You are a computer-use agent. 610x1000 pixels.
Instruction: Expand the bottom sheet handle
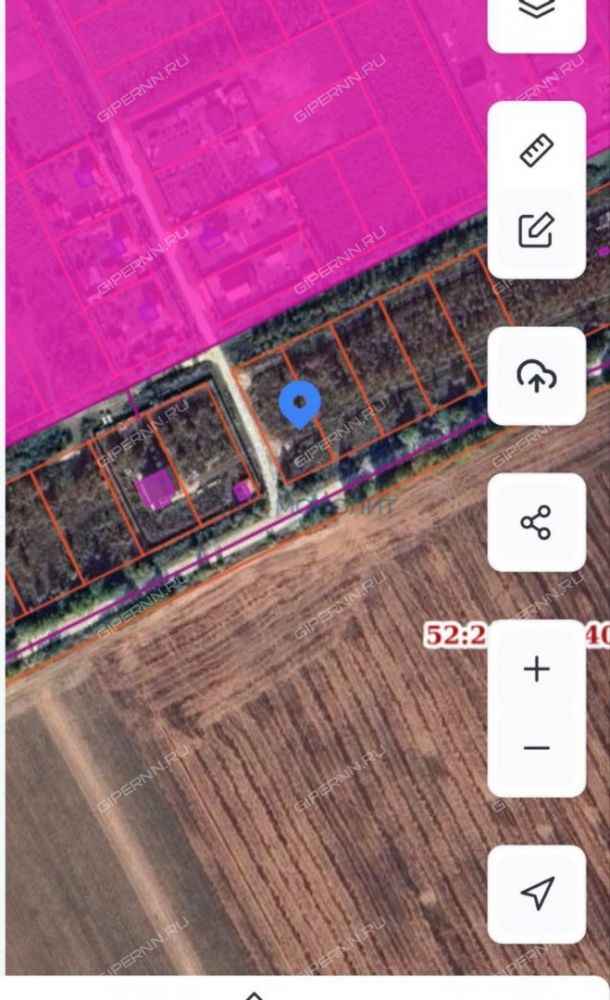click(x=254, y=994)
